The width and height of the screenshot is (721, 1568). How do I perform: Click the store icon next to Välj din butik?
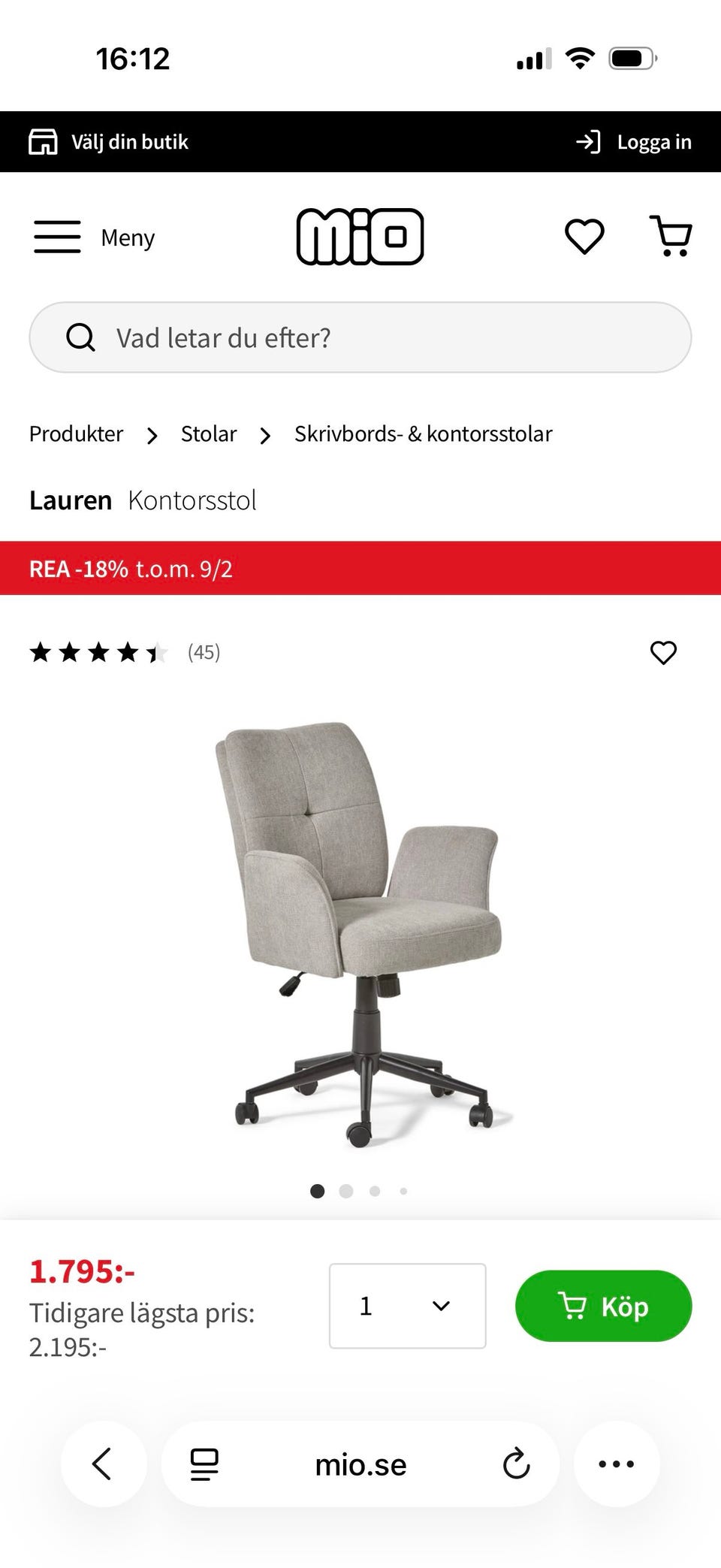click(44, 141)
